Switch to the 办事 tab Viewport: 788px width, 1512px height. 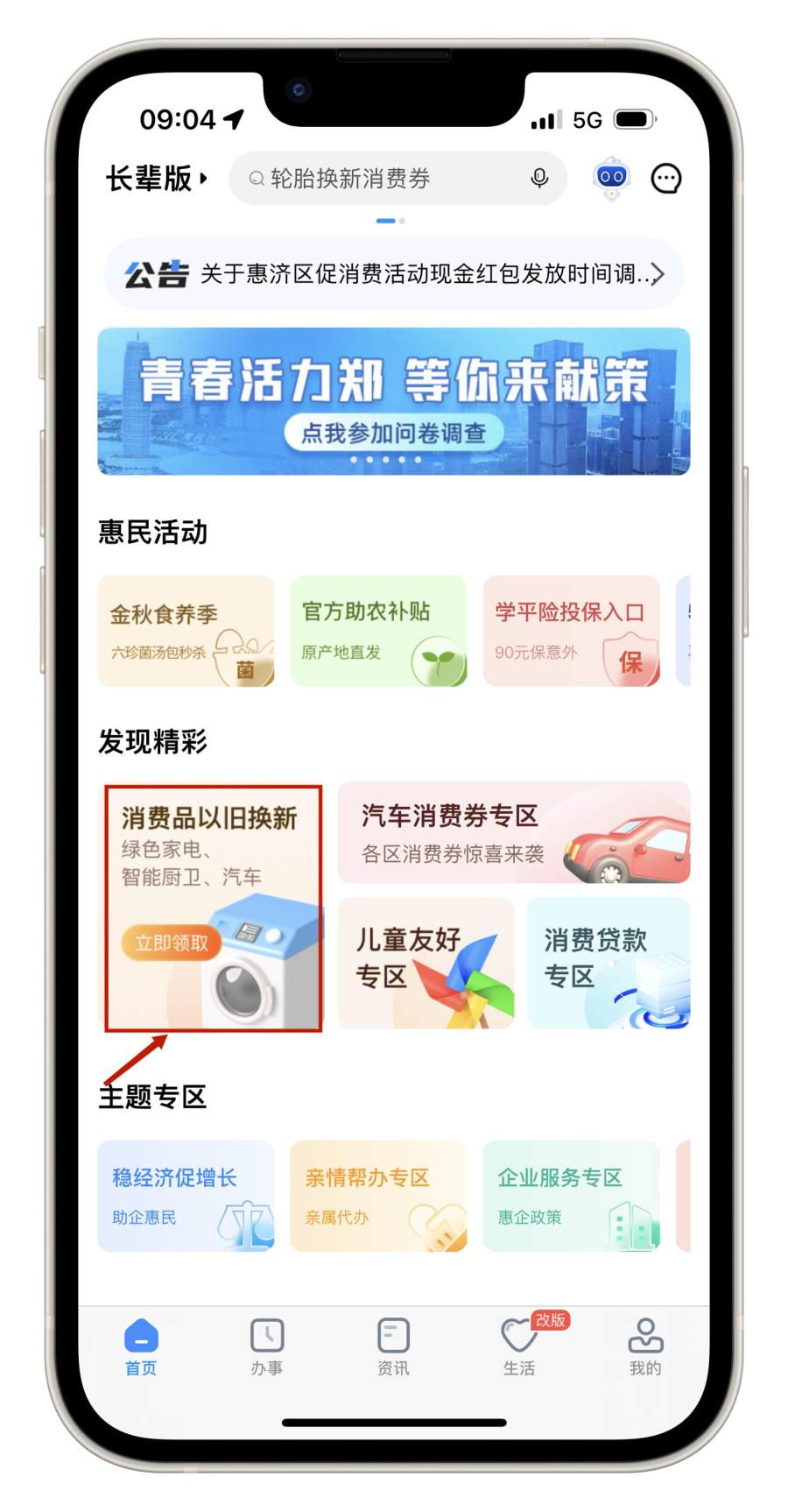pyautogui.click(x=267, y=1346)
